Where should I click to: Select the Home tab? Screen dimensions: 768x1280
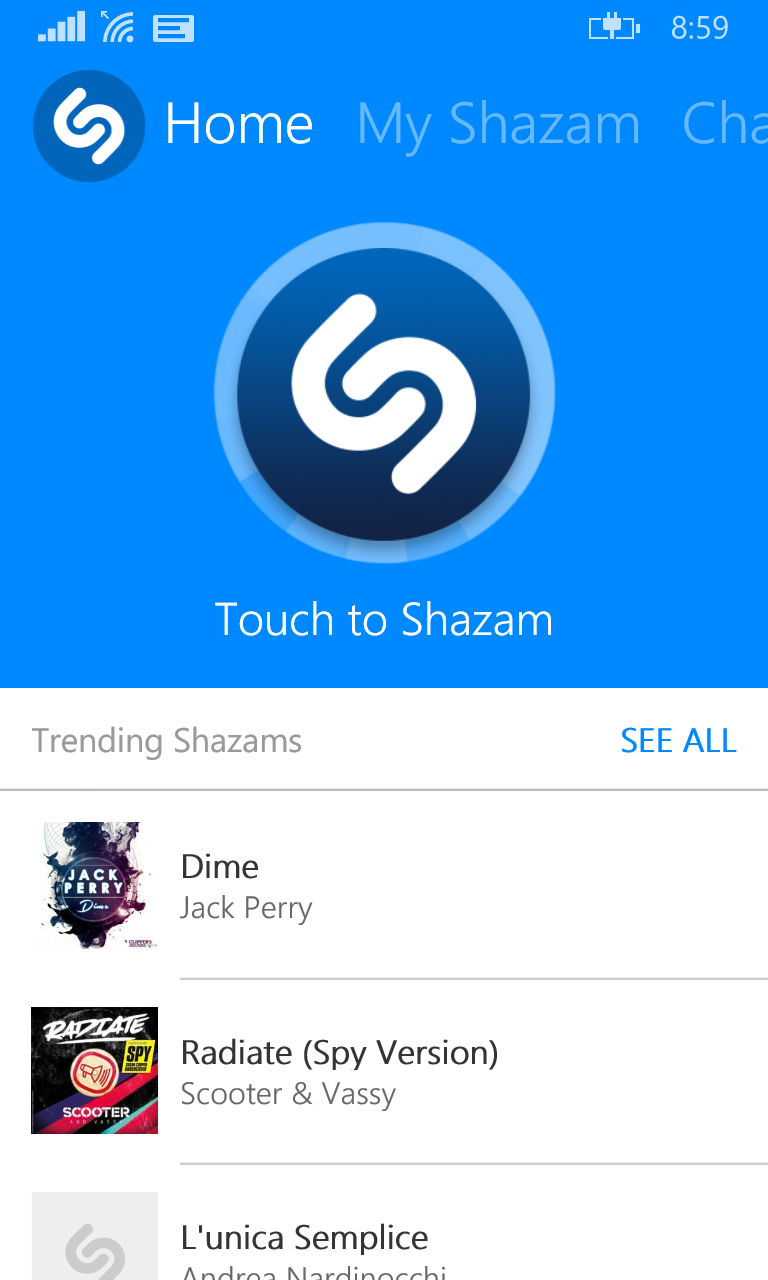pyautogui.click(x=239, y=125)
